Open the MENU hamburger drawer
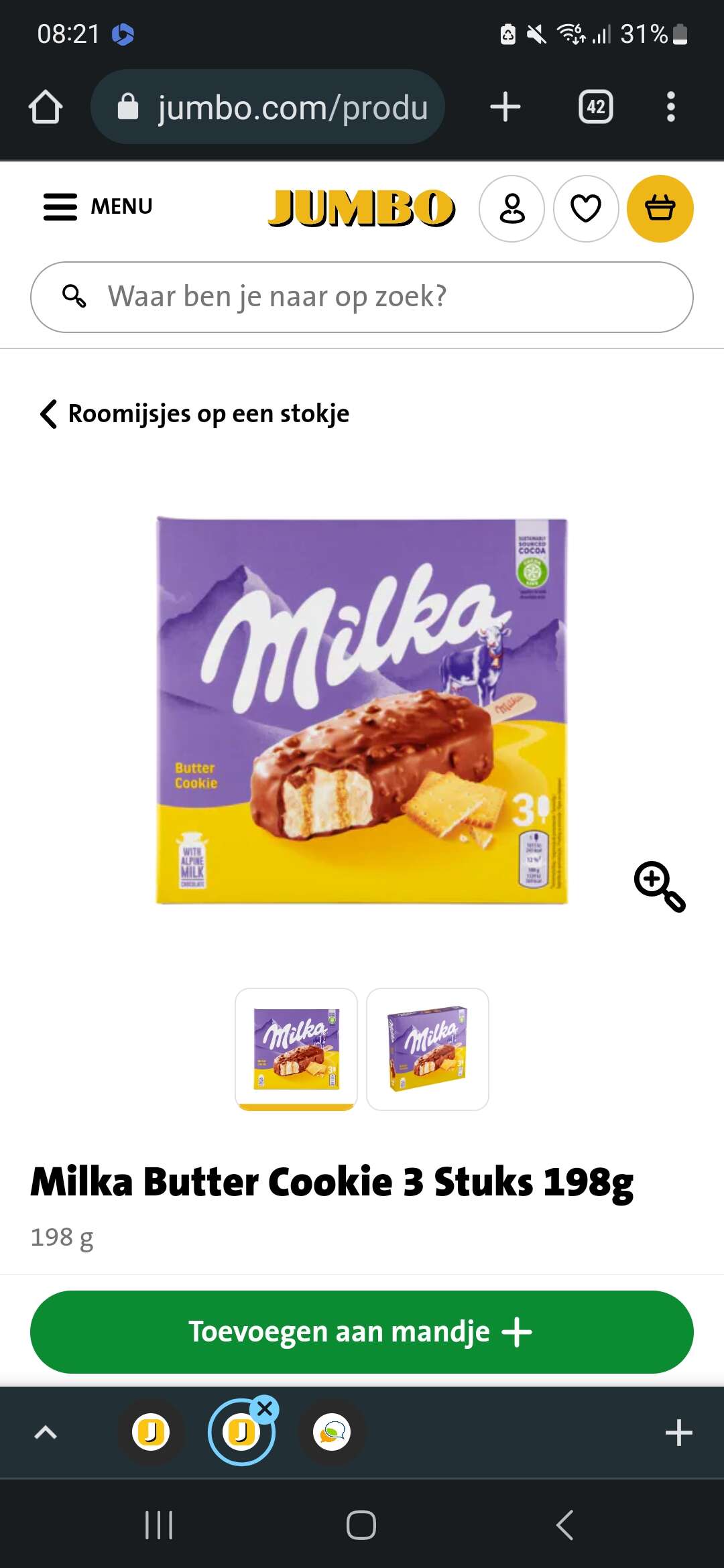Viewport: 724px width, 1568px height. pos(98,206)
